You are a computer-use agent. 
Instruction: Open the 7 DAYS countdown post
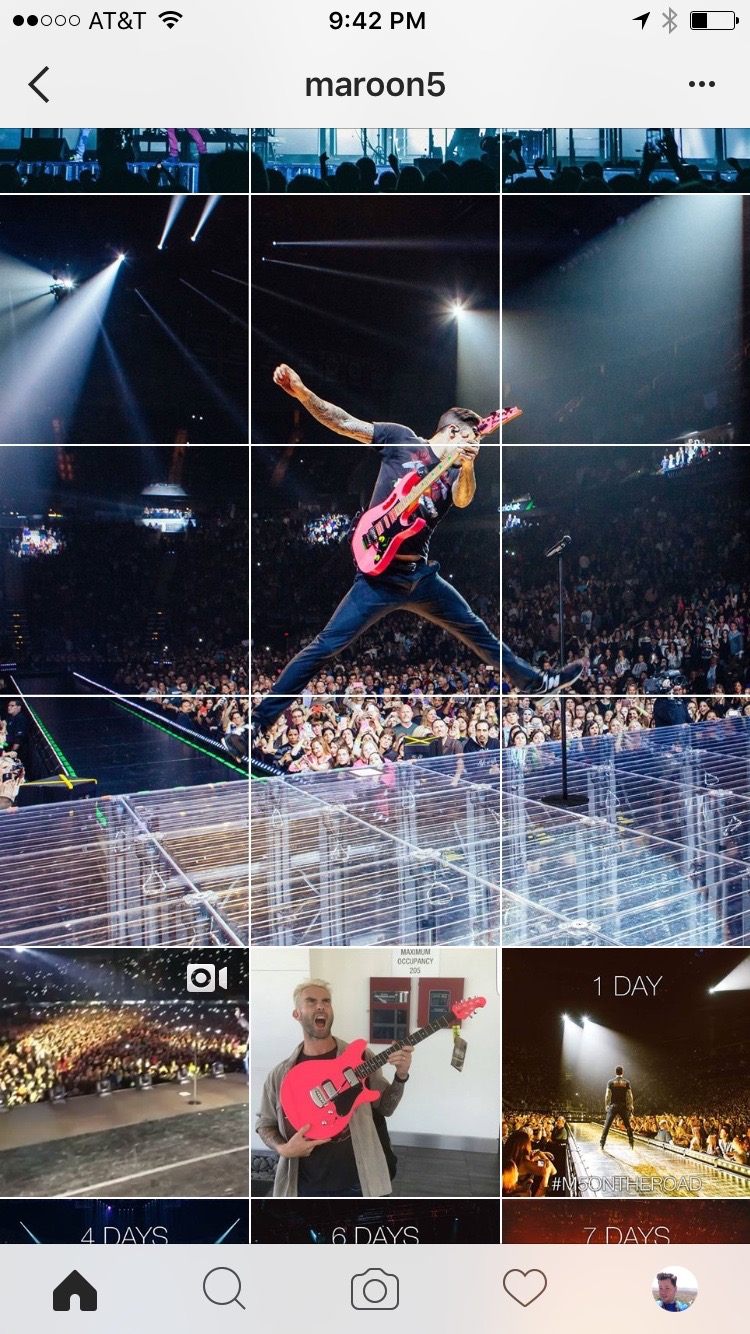click(626, 1224)
